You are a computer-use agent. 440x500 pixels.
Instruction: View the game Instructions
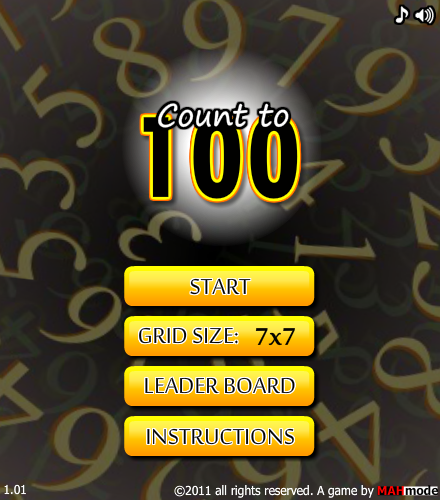[x=219, y=436]
